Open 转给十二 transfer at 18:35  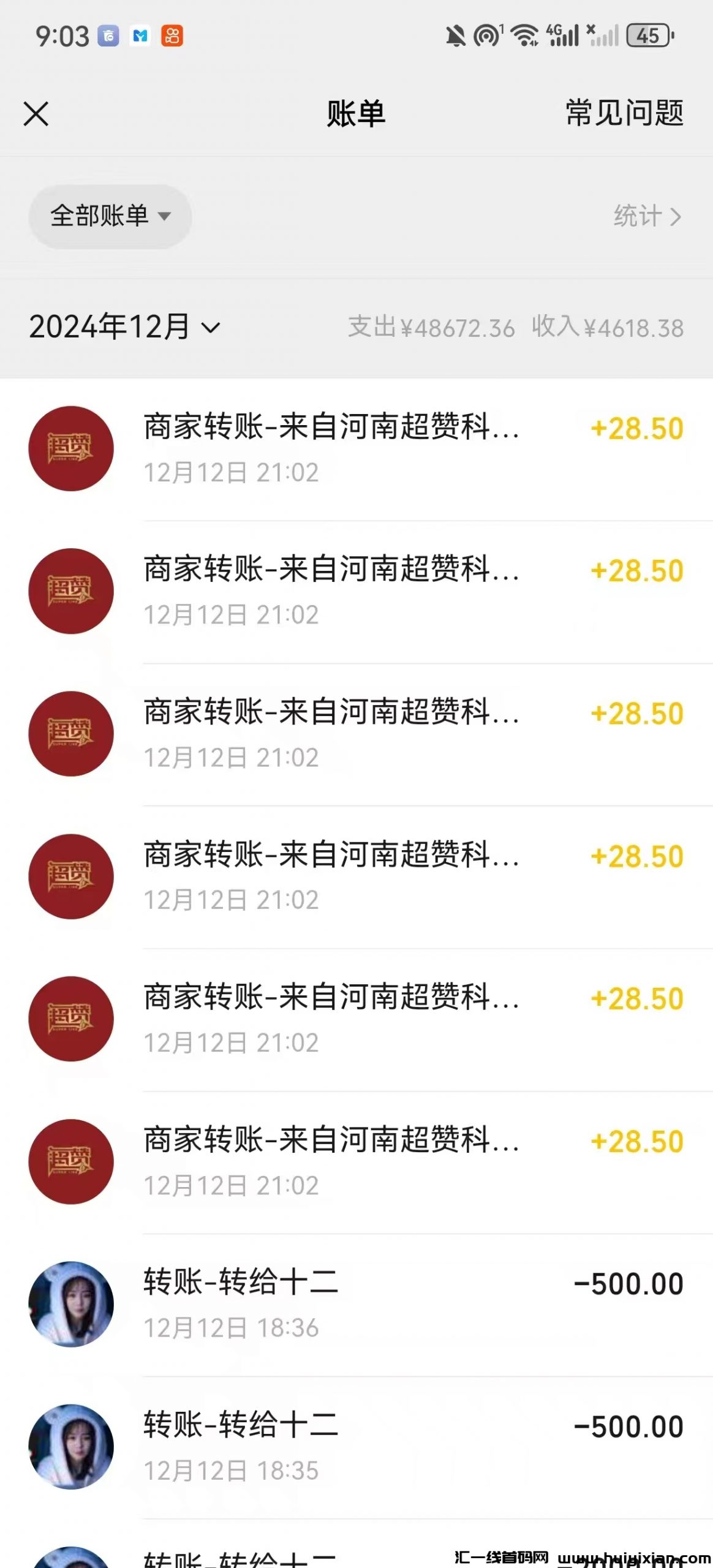(x=355, y=1447)
